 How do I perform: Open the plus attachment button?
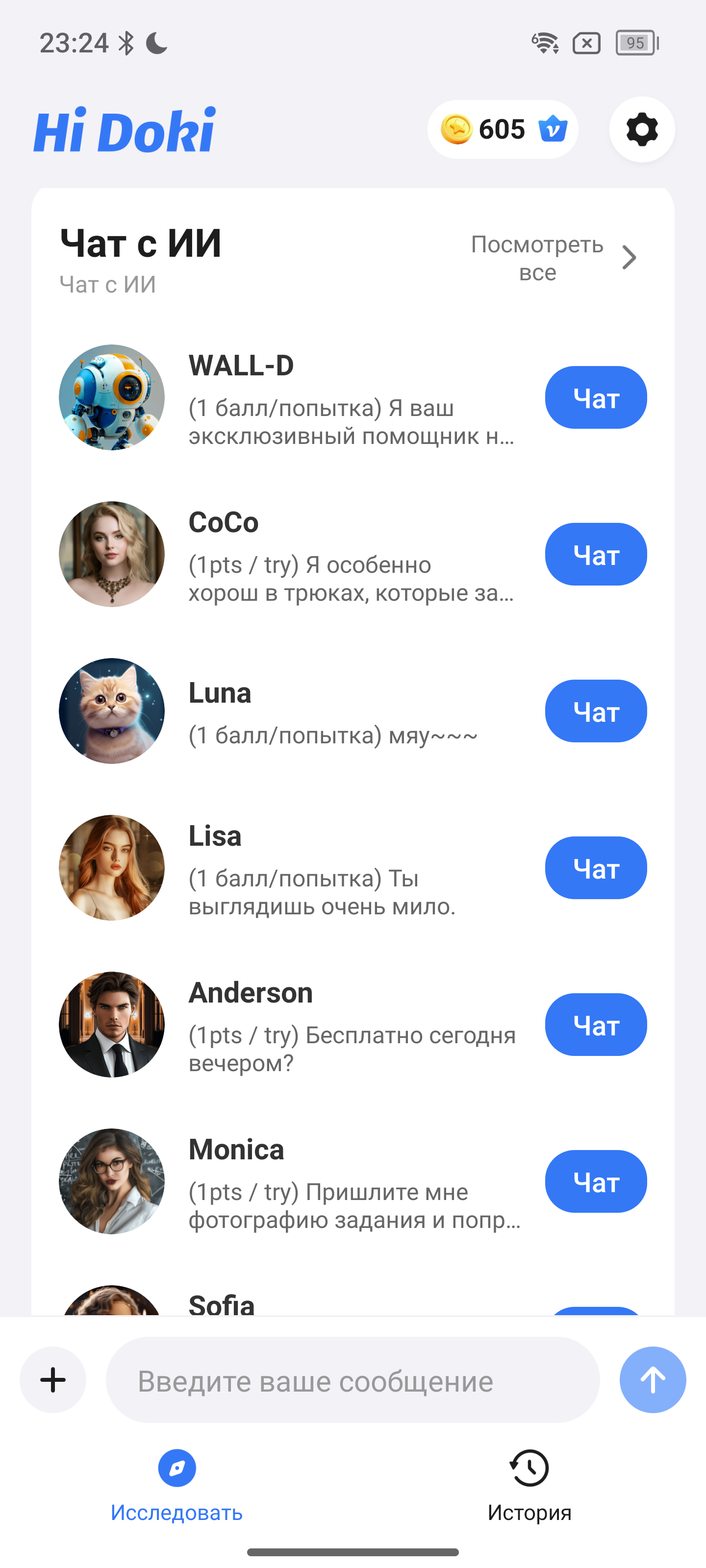coord(53,1380)
